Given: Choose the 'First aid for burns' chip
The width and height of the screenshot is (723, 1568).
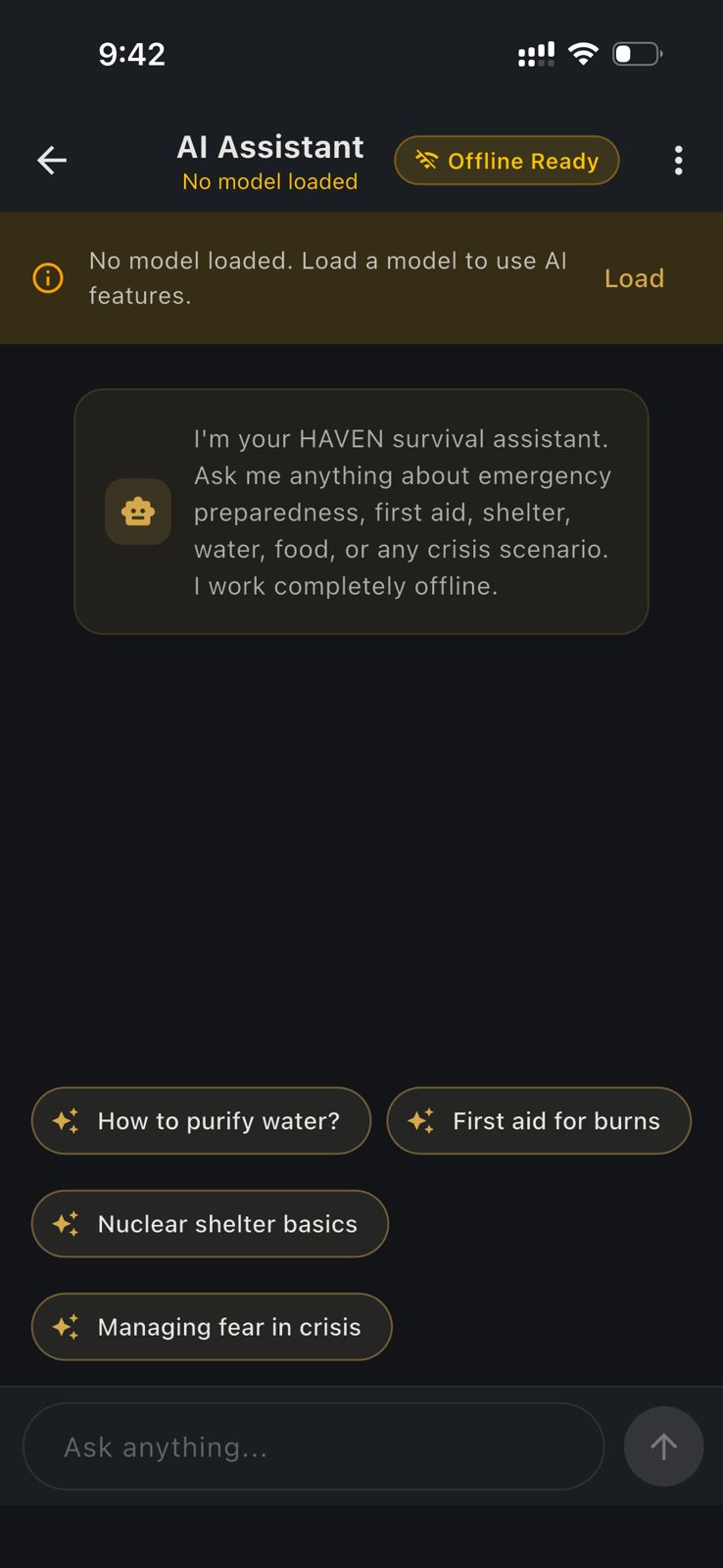Looking at the screenshot, I should (x=539, y=1121).
